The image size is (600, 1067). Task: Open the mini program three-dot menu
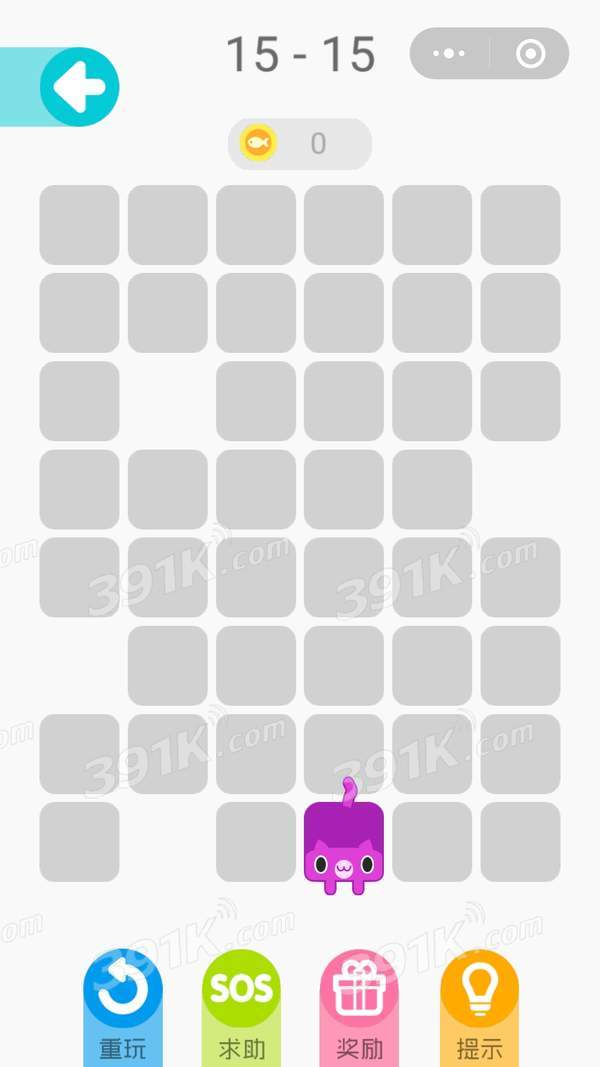449,54
